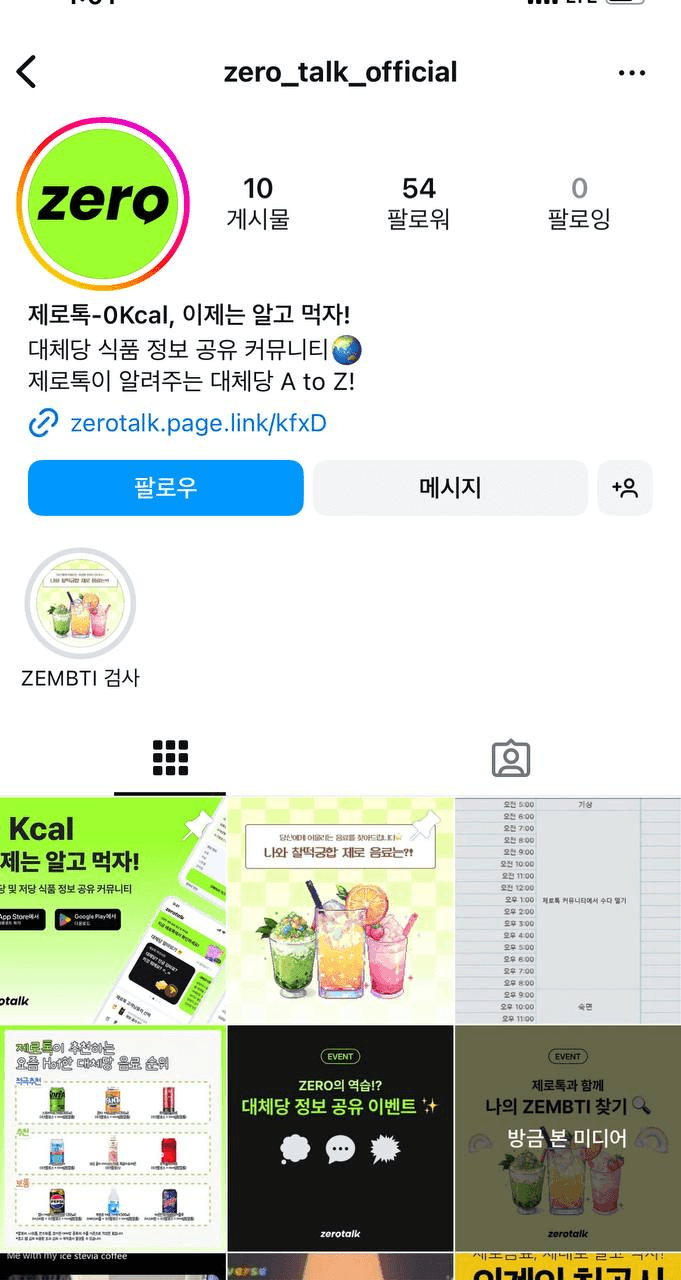The image size is (681, 1280).
Task: Open the daily schedule table post
Action: click(568, 910)
